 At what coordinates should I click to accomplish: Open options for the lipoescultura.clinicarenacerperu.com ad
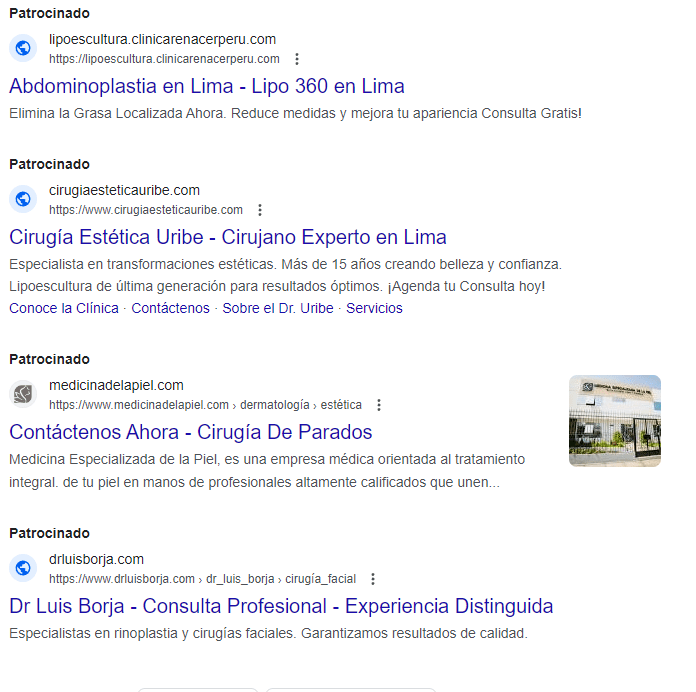click(x=296, y=59)
